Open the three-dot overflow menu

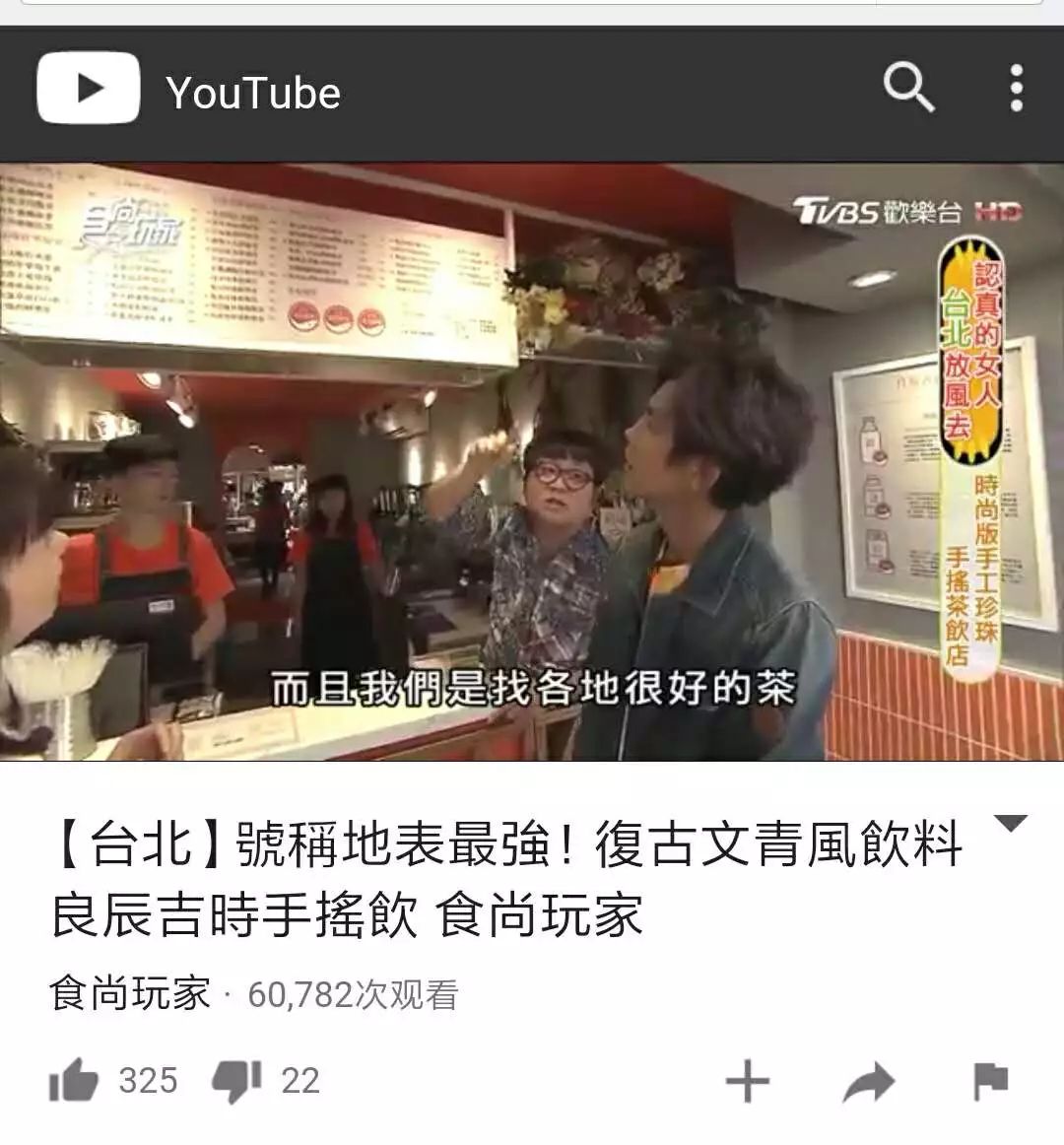click(1016, 89)
